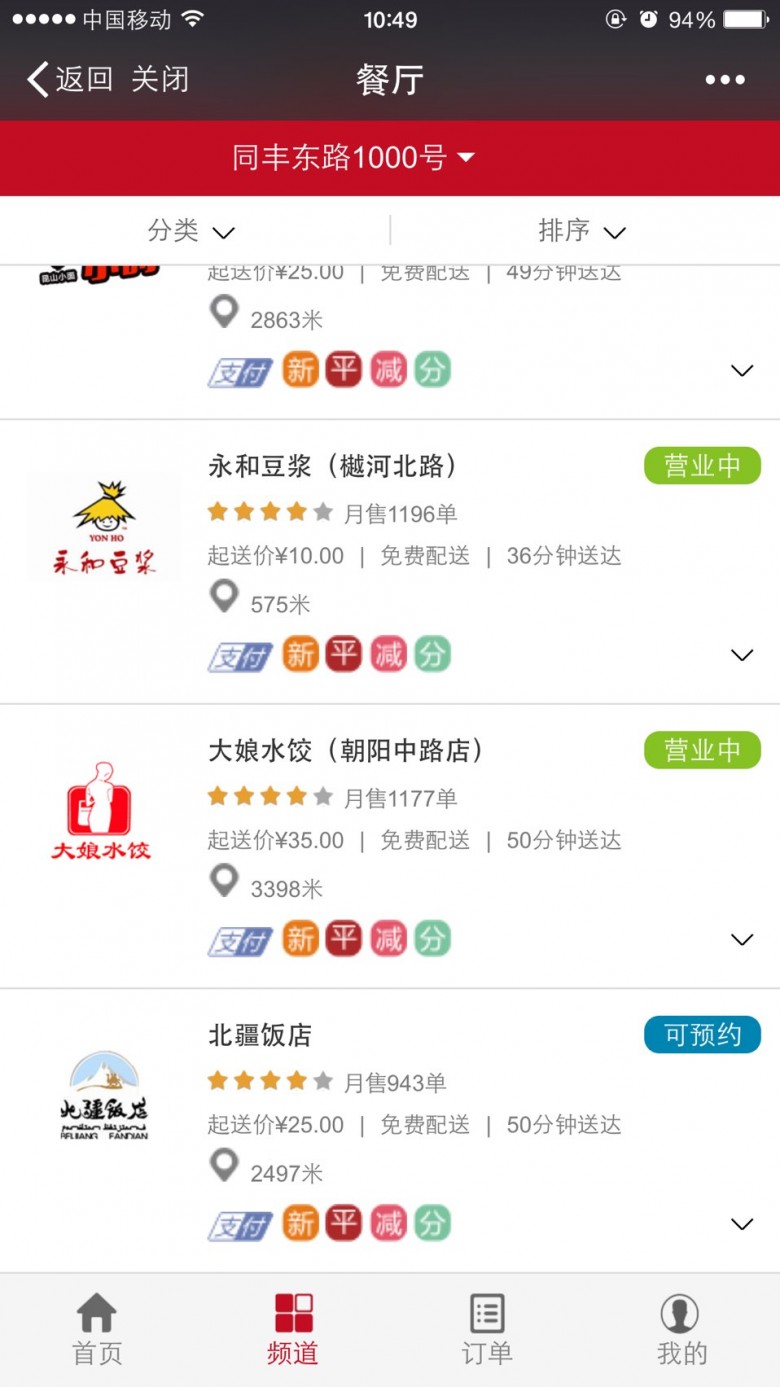The image size is (780, 1387).
Task: Go back with the 返回 button
Action: [70, 79]
